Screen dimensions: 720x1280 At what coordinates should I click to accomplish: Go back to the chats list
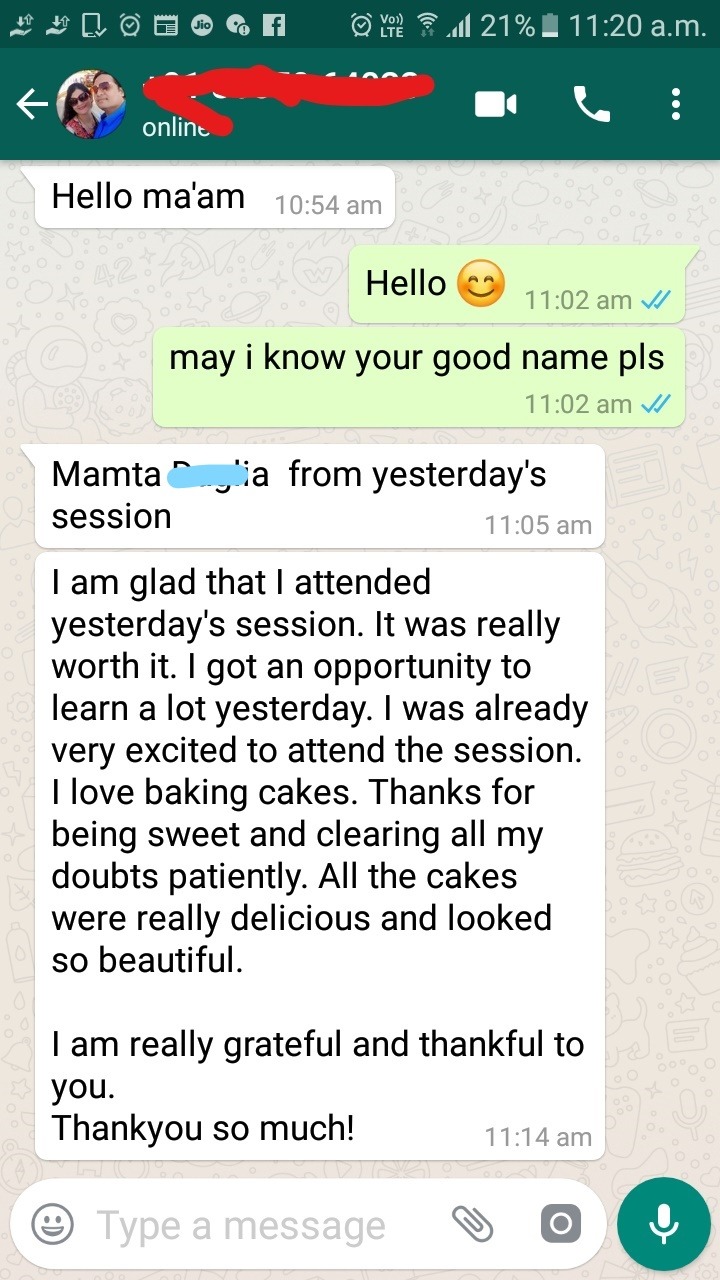click(x=32, y=105)
